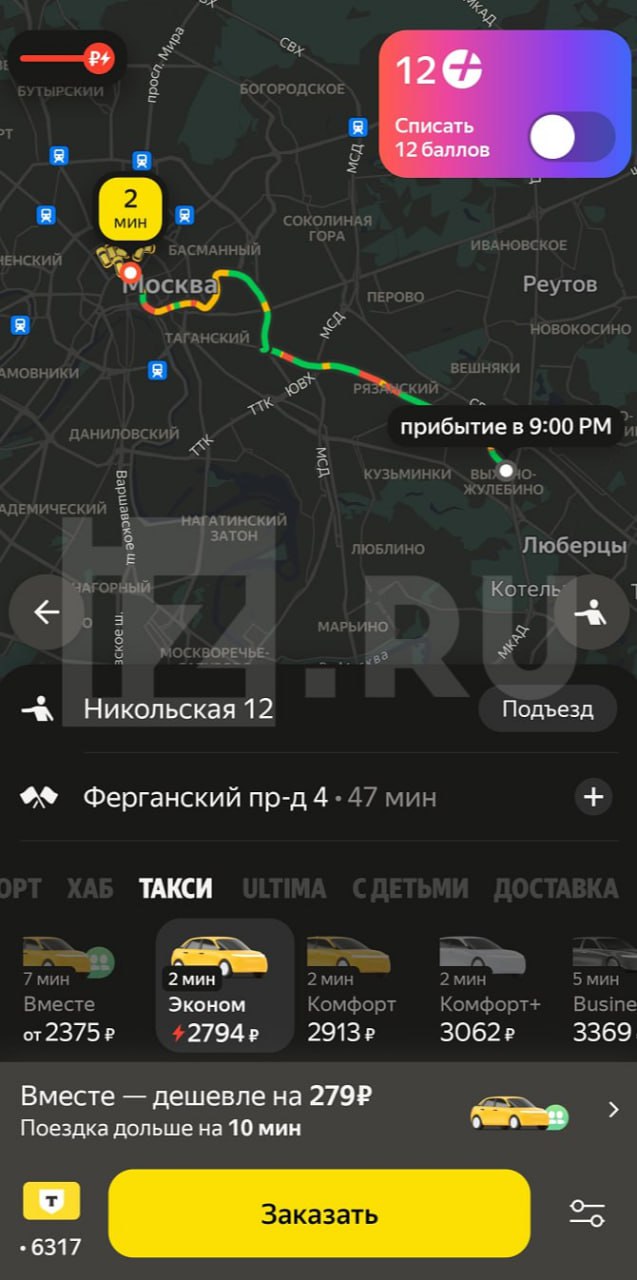Tap the Подъезд button
637x1280 pixels.
[547, 709]
